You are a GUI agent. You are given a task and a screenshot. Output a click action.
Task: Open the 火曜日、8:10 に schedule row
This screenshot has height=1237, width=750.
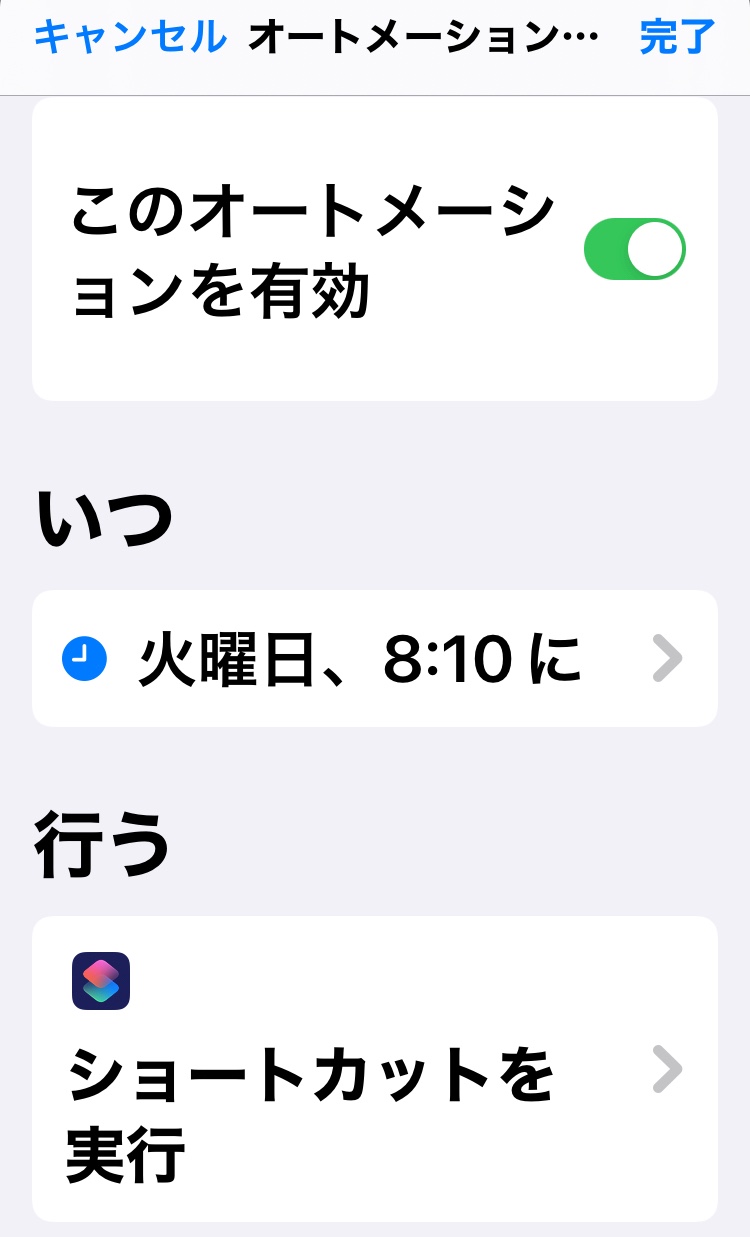tap(374, 659)
